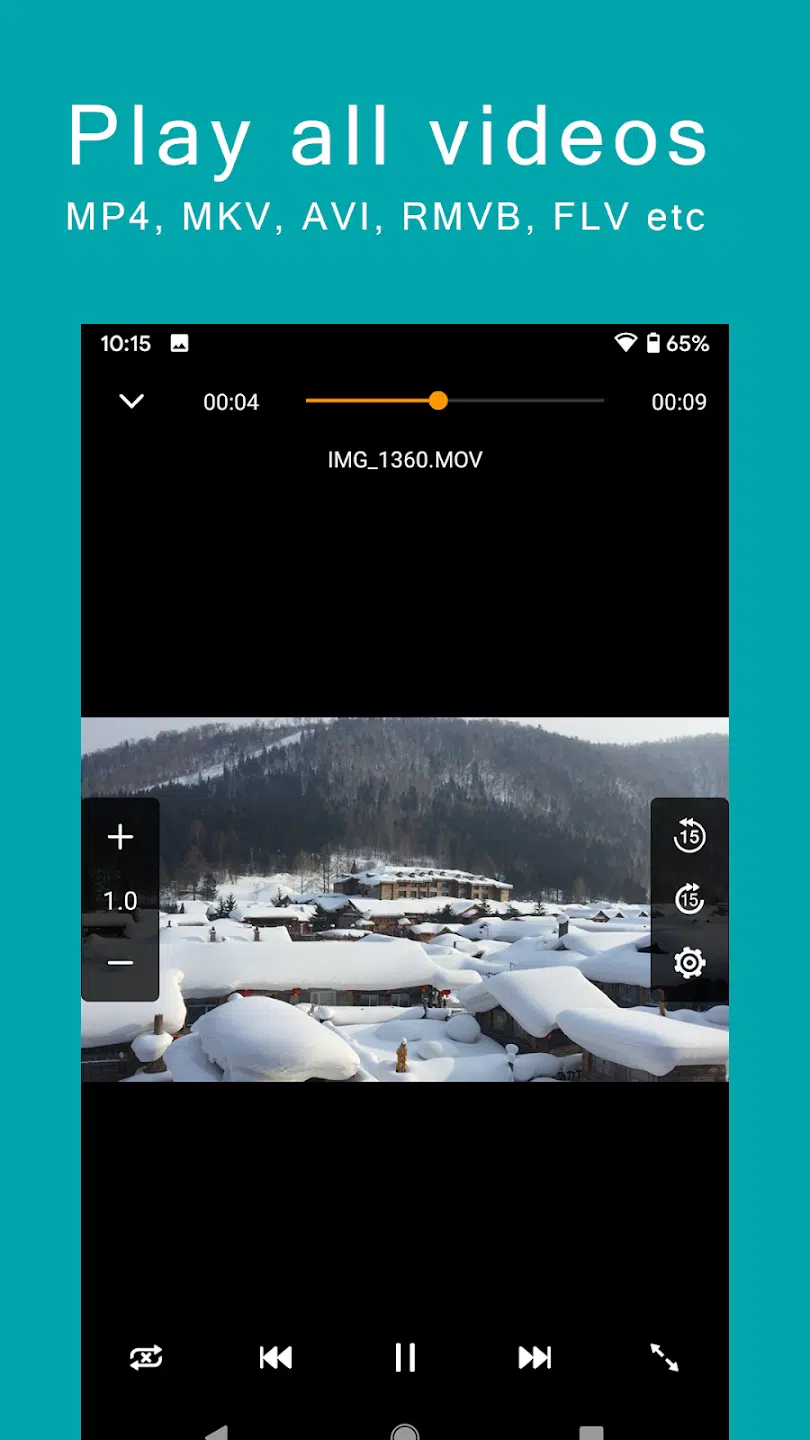Increase playback speed with the plus icon
Image resolution: width=810 pixels, height=1440 pixels.
pyautogui.click(x=120, y=836)
